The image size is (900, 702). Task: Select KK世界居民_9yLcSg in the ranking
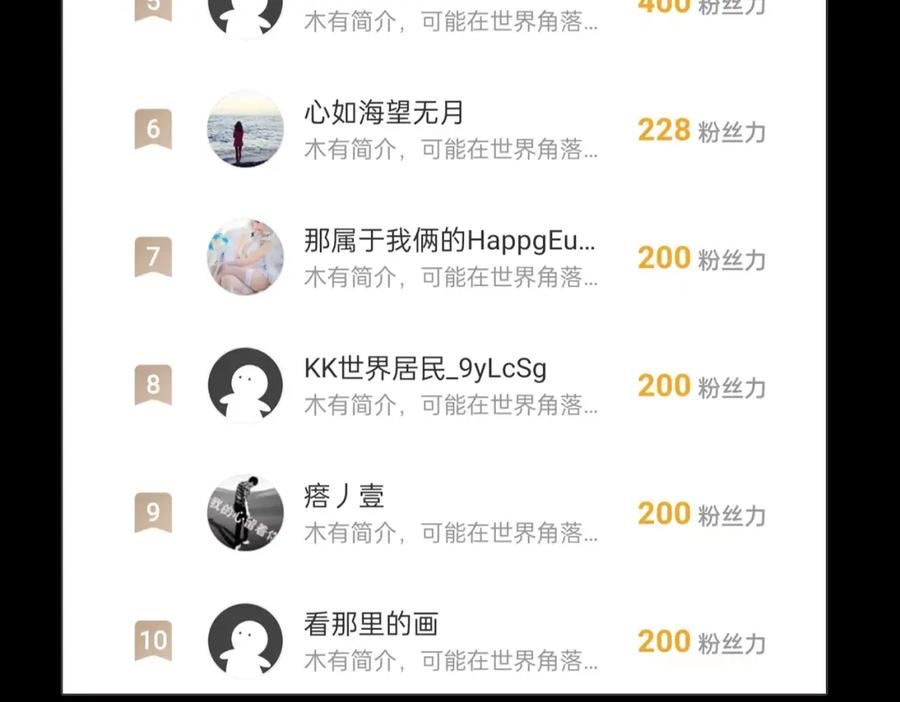click(425, 369)
